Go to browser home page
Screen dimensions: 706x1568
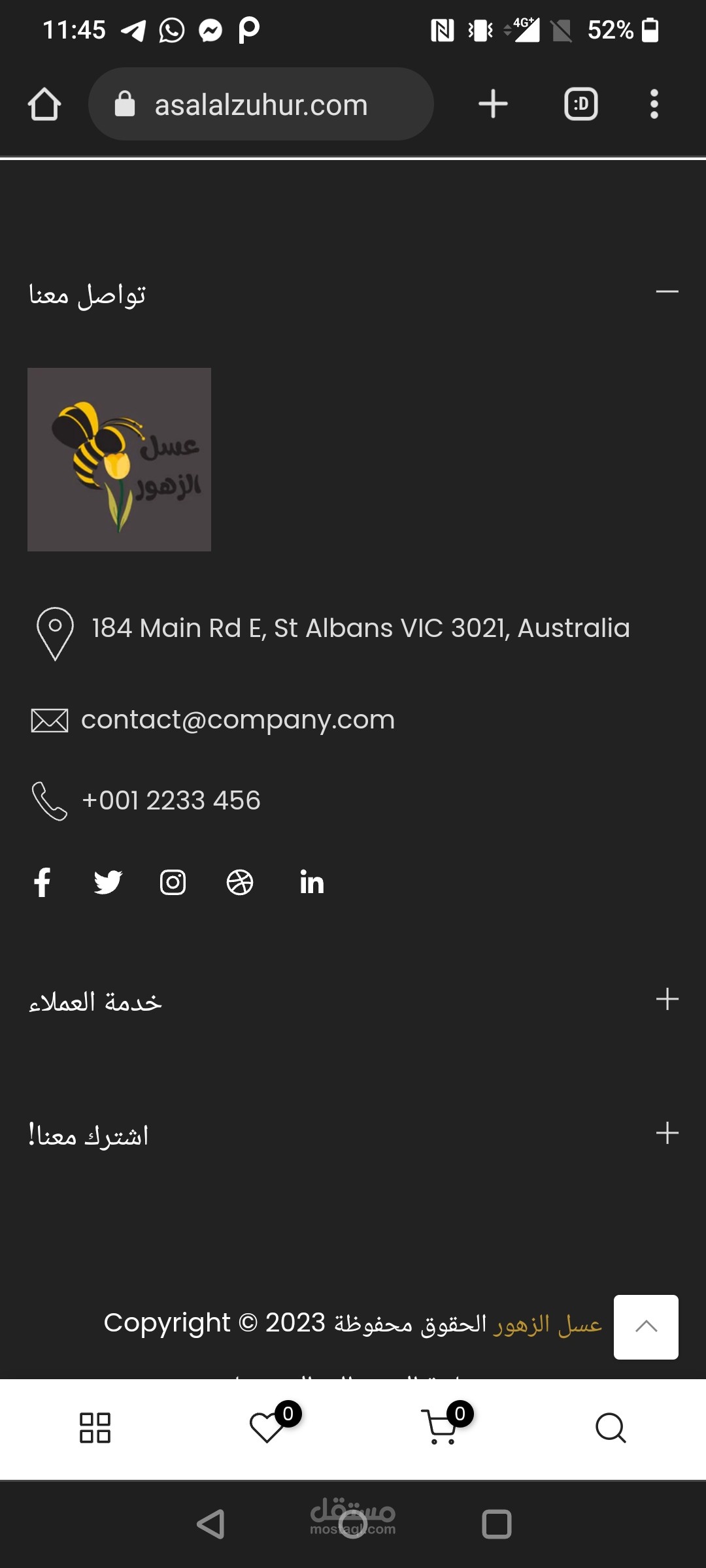pyautogui.click(x=44, y=105)
